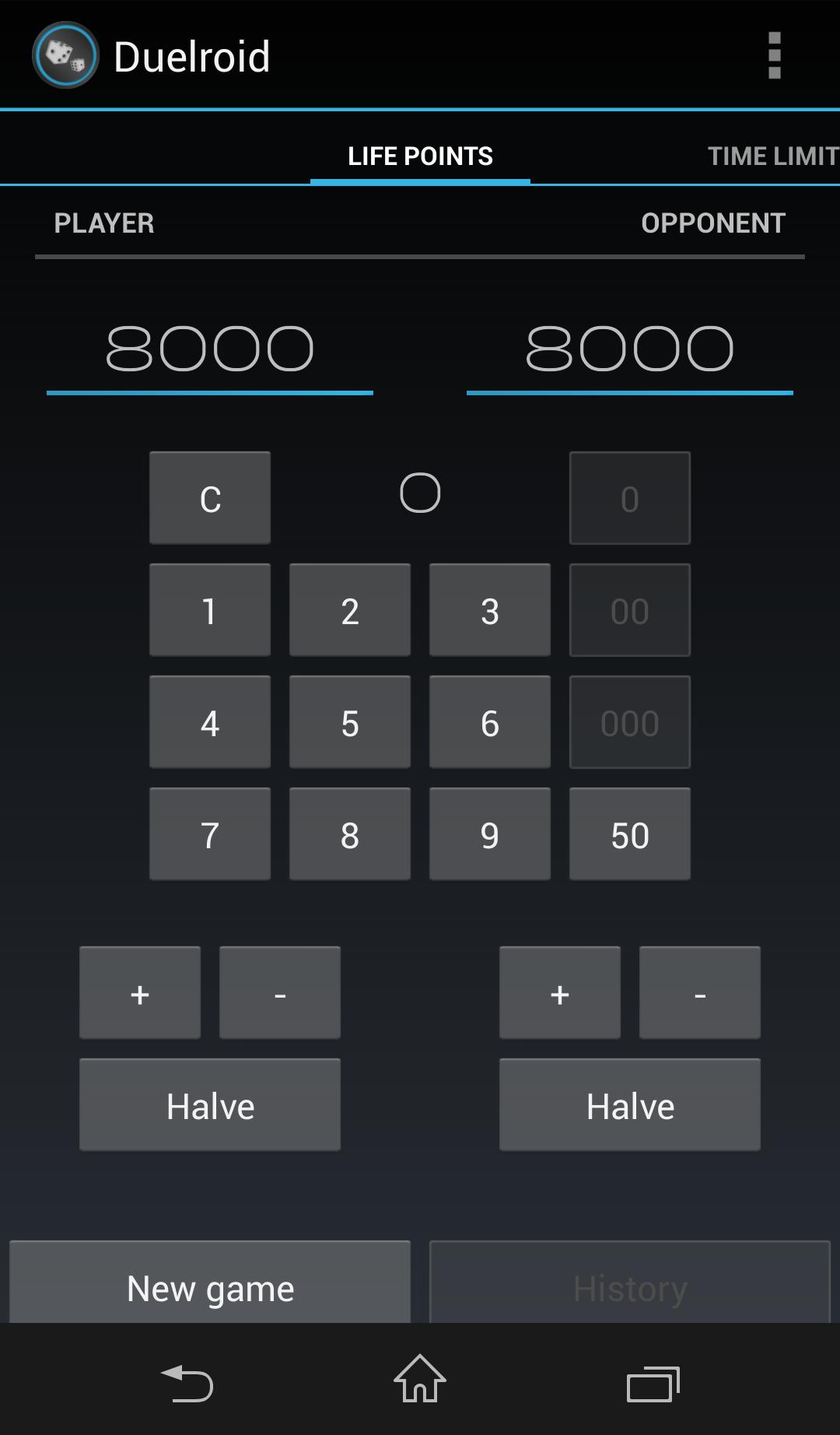Tap the 50 shortcut key
The width and height of the screenshot is (840, 1435).
630,834
